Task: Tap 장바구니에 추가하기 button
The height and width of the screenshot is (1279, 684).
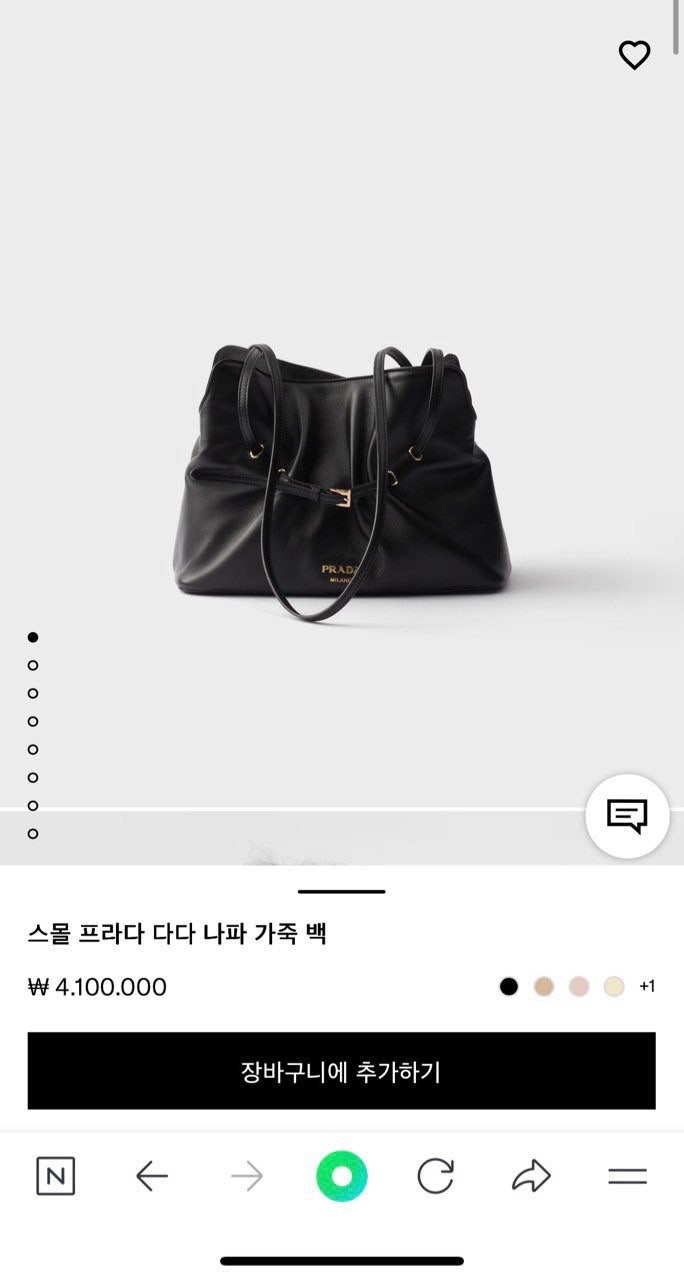Action: 341,1071
